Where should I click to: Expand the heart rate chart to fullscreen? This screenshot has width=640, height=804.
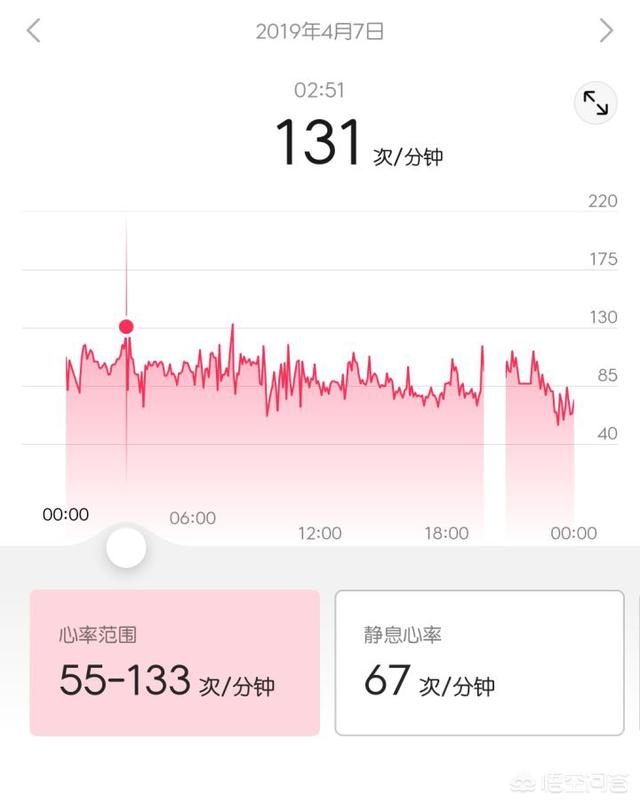pos(596,103)
